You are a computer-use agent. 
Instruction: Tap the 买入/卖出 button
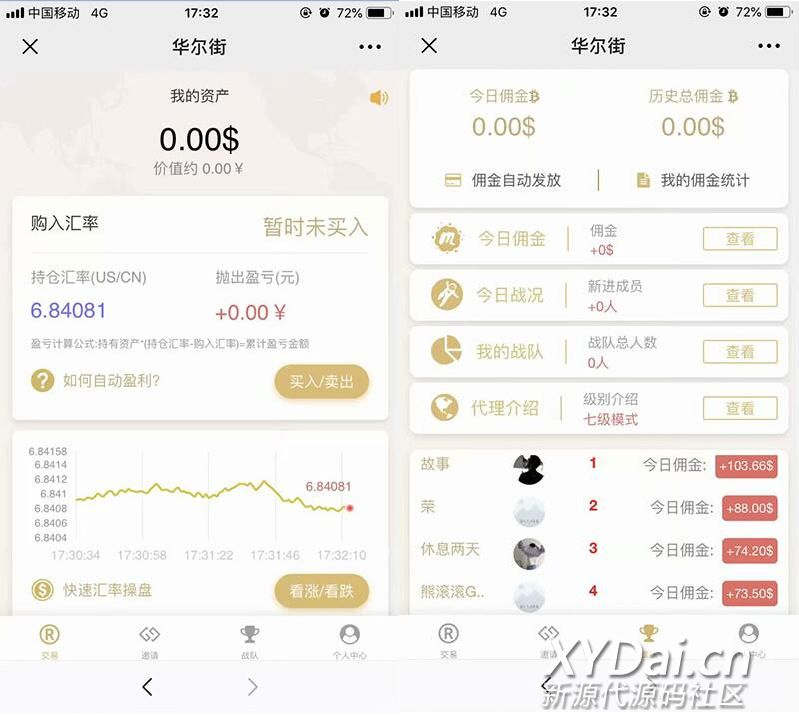(x=321, y=382)
